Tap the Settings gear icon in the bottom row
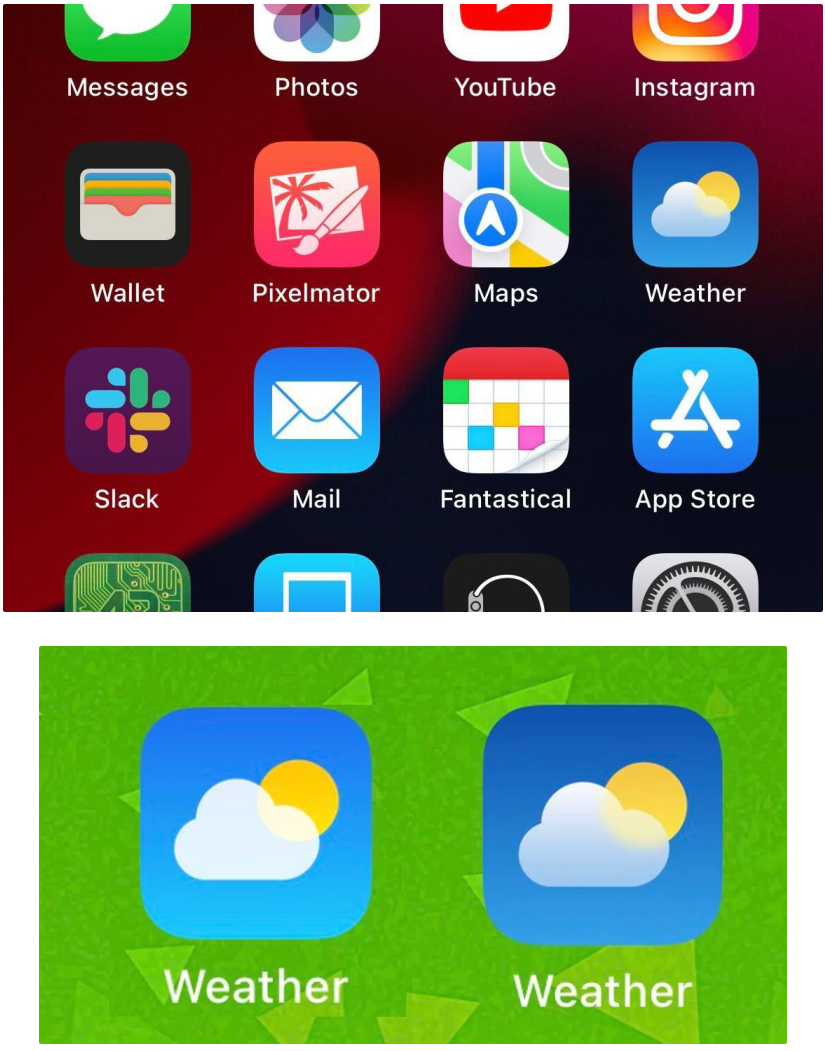 [x=695, y=585]
